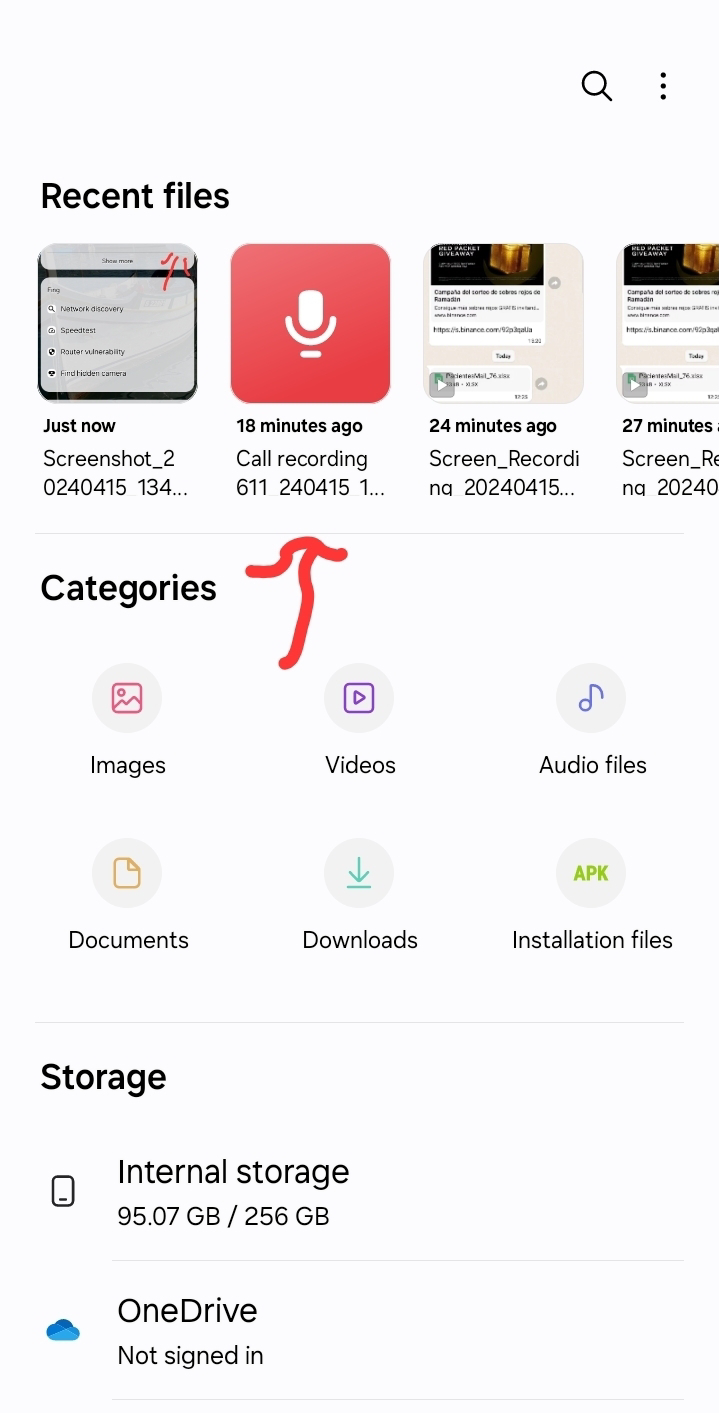The image size is (719, 1413).
Task: View the Downloads category
Action: [359, 896]
